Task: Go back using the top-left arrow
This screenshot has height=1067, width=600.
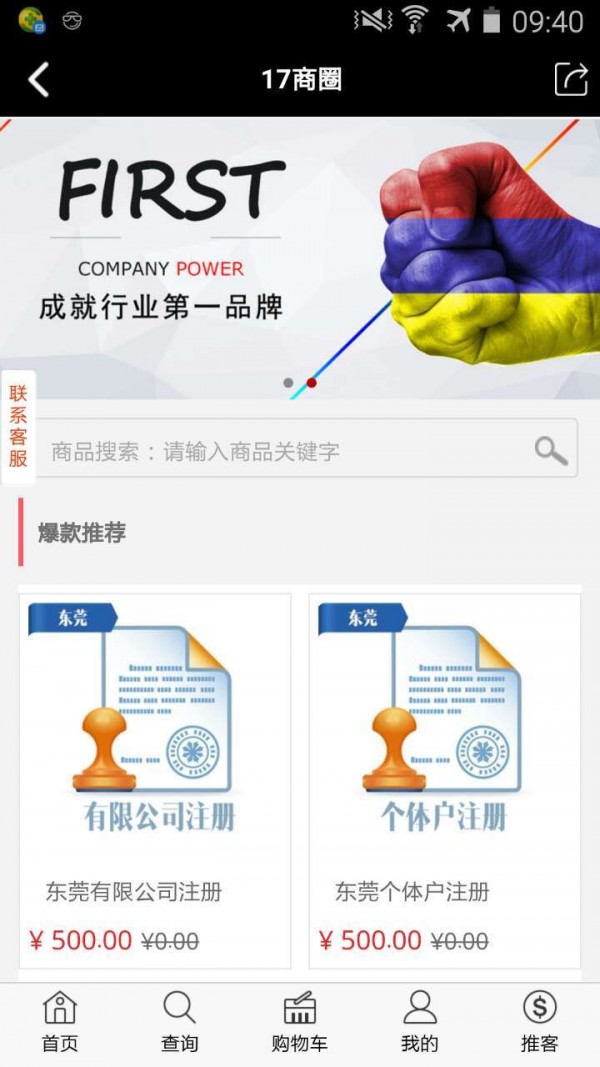Action: tap(38, 80)
